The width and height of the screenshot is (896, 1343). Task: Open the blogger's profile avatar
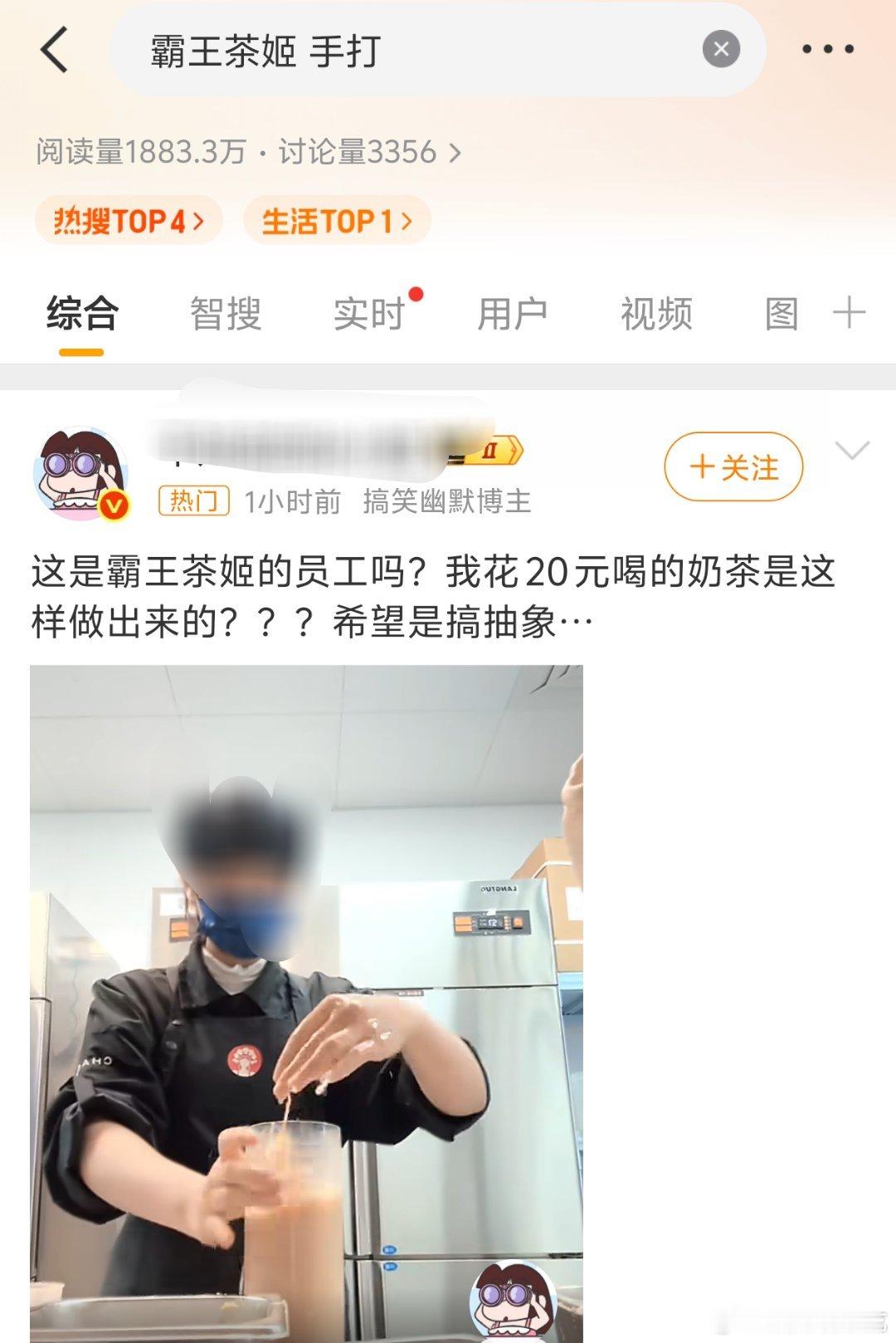(80, 470)
